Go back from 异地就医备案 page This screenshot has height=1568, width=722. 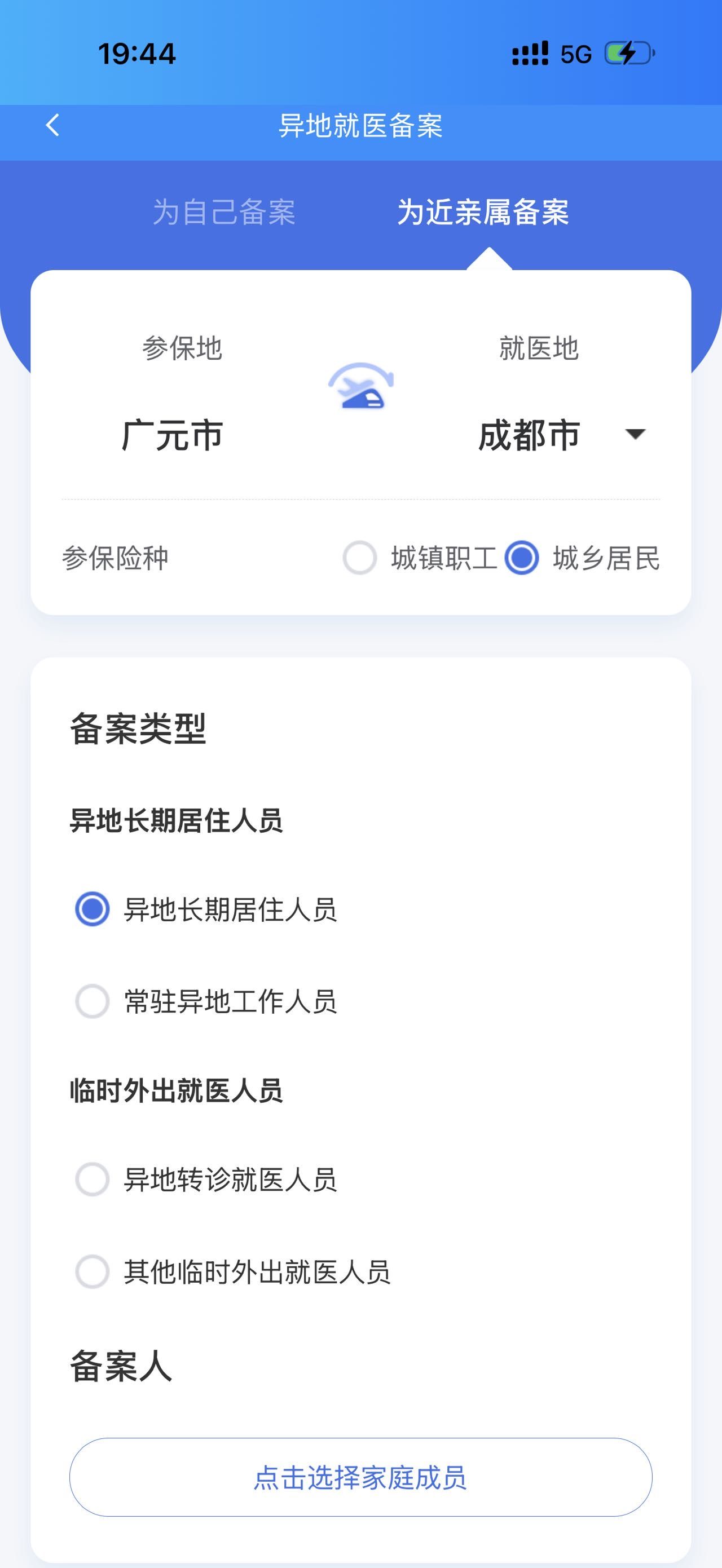pos(53,125)
